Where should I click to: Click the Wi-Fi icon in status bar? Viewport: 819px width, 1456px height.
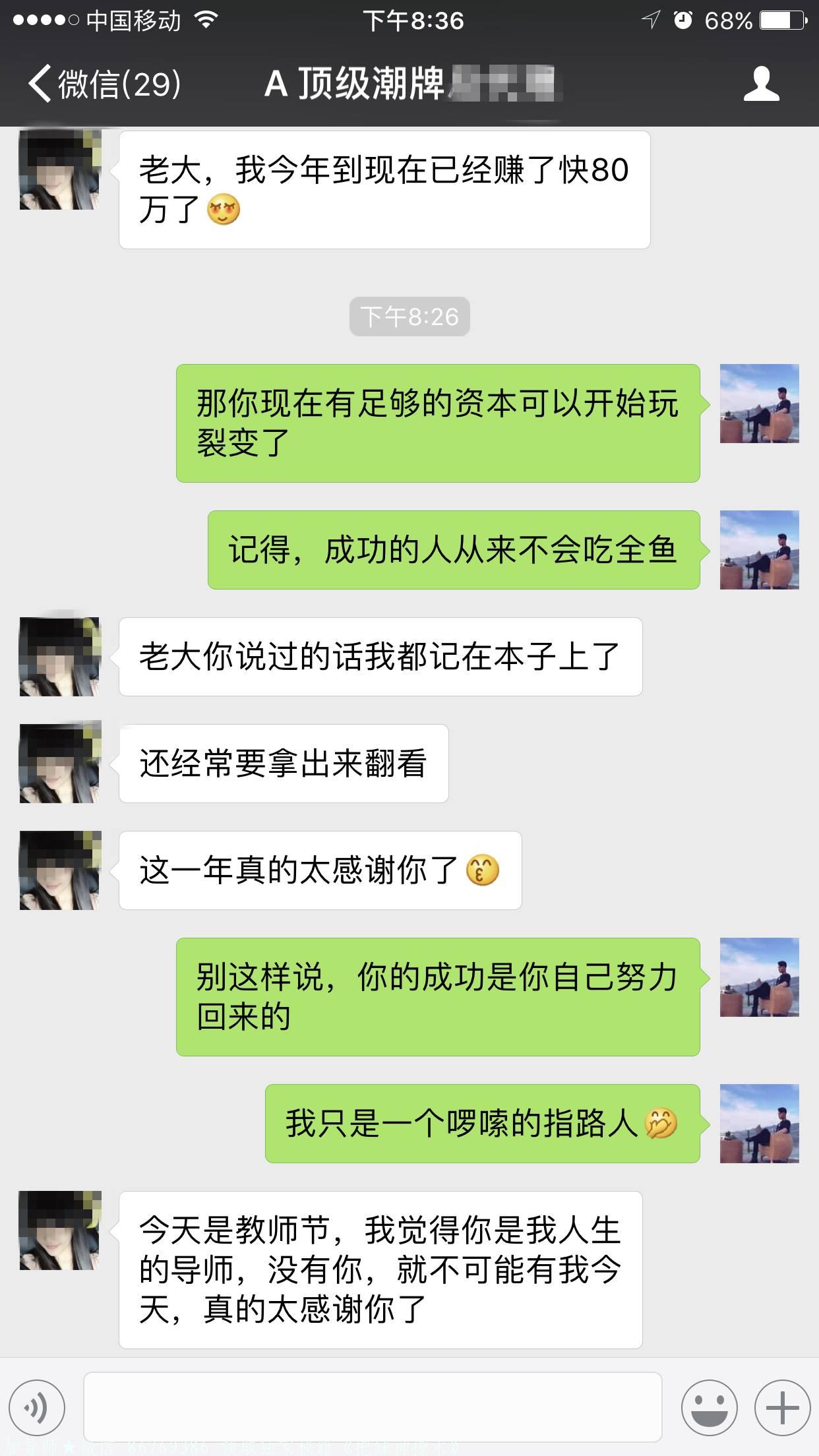tap(204, 20)
